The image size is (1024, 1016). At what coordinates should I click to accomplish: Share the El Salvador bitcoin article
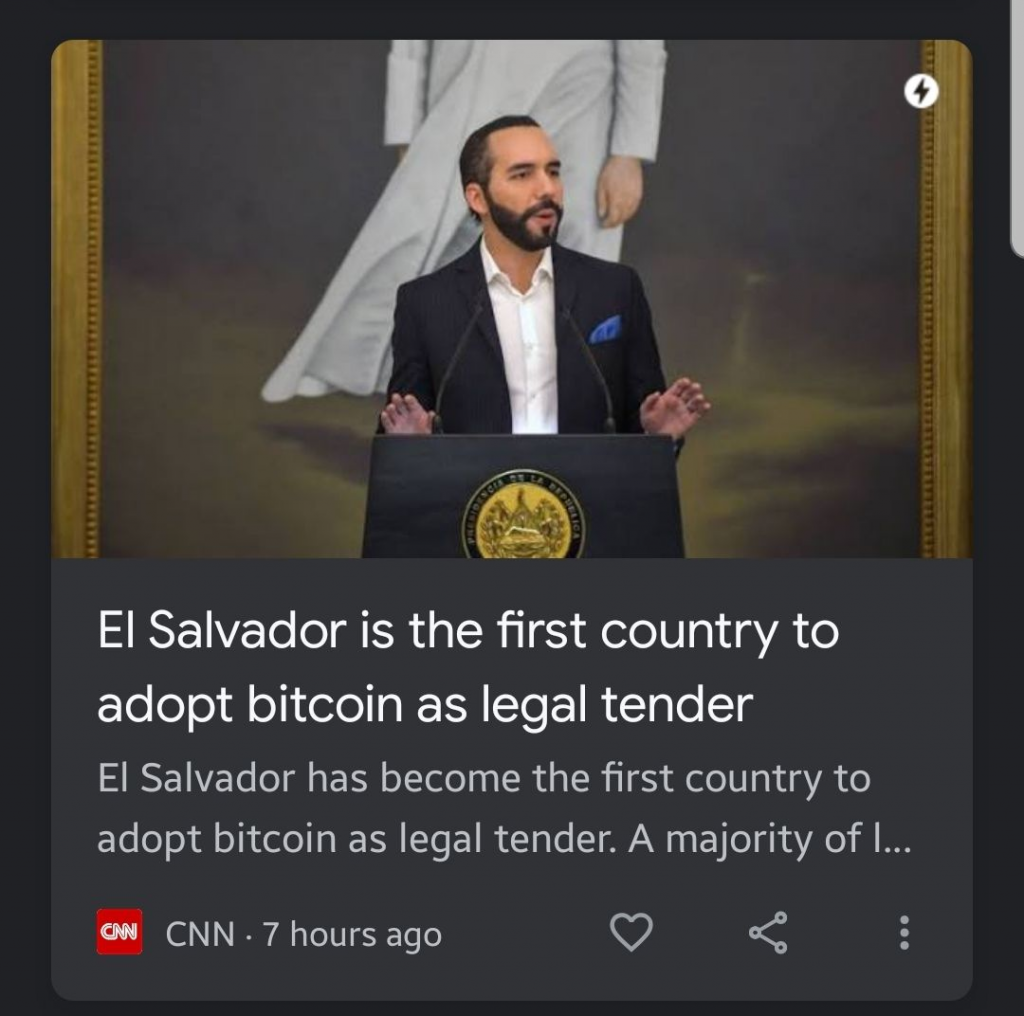point(768,932)
